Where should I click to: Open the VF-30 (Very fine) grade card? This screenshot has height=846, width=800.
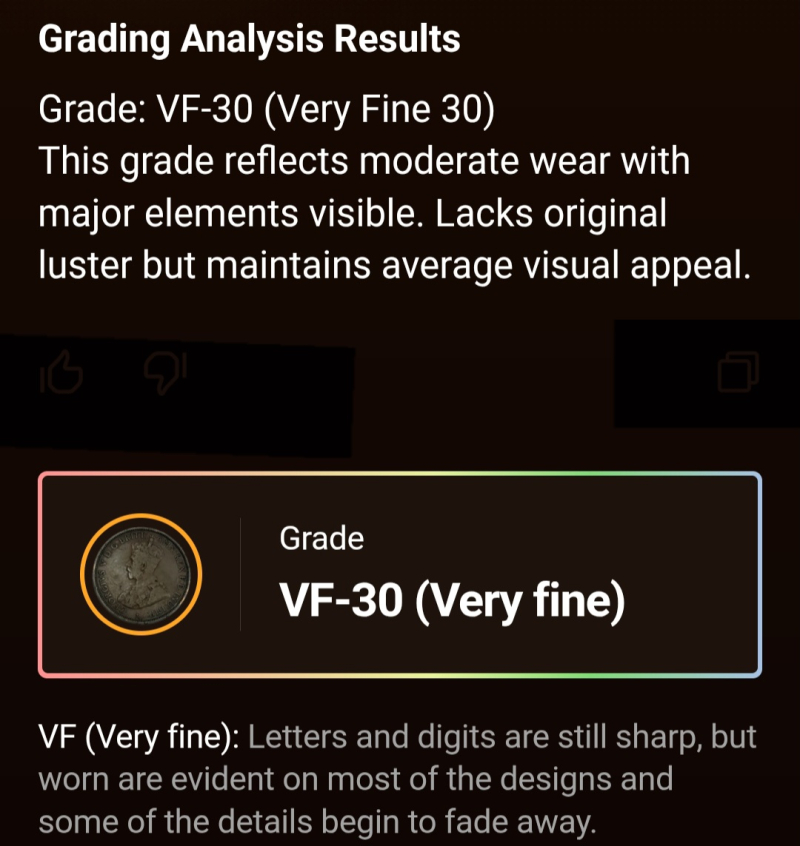(400, 574)
